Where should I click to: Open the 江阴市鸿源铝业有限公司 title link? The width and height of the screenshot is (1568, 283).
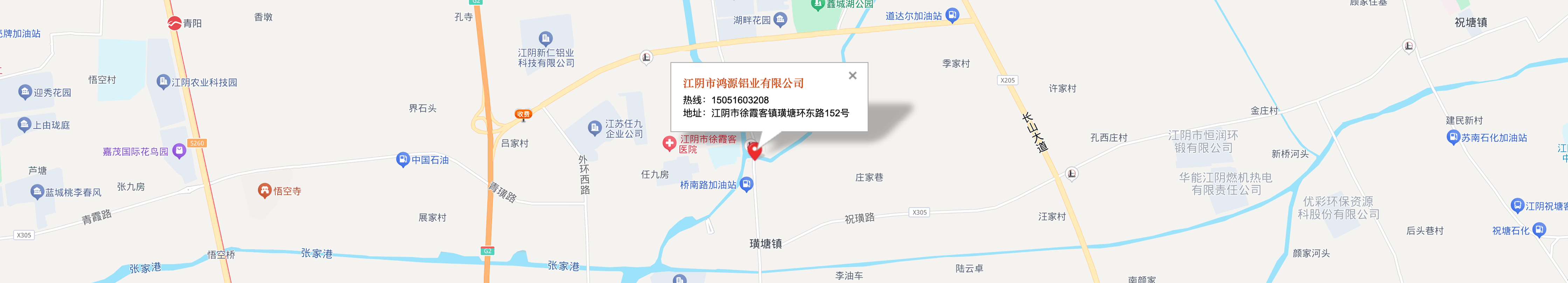tap(743, 83)
